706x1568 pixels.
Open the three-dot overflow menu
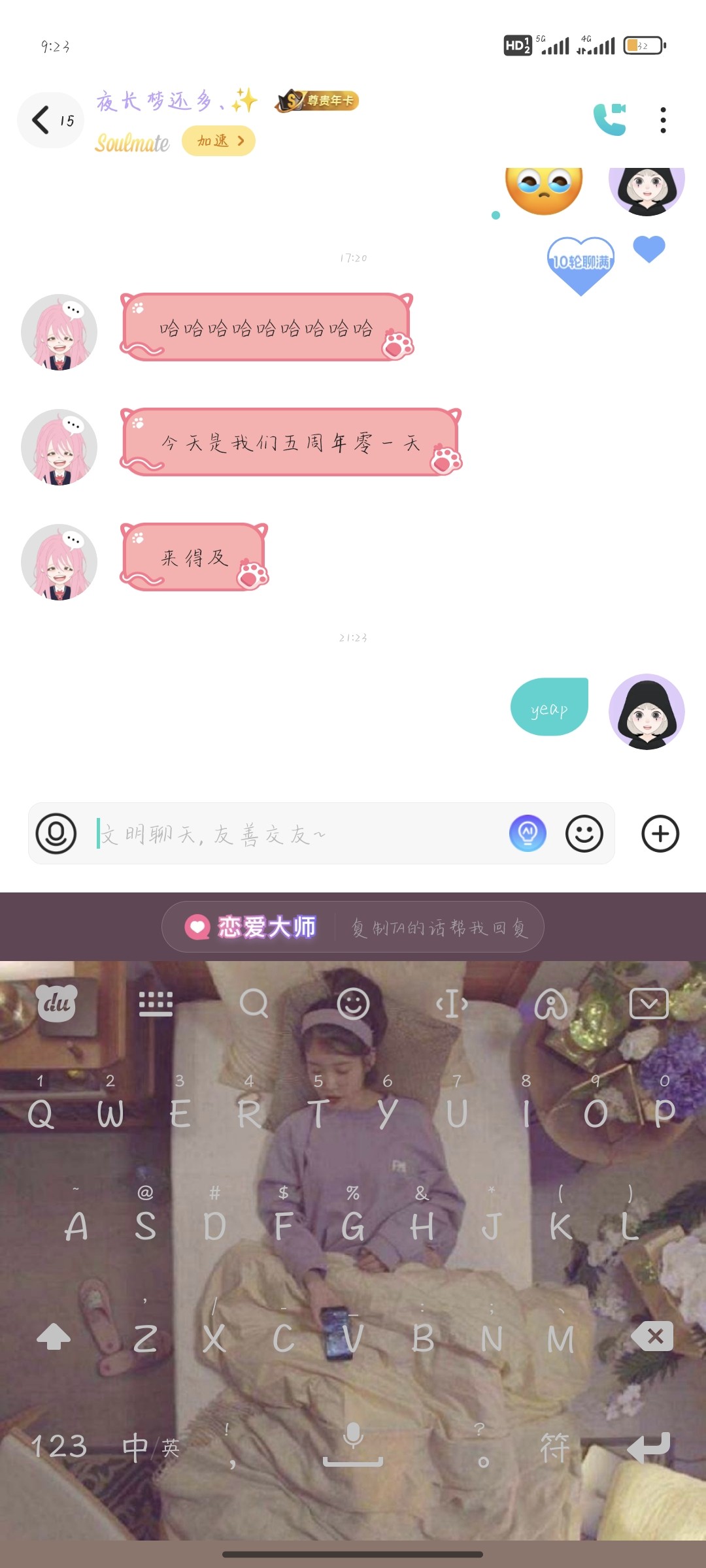(x=663, y=120)
